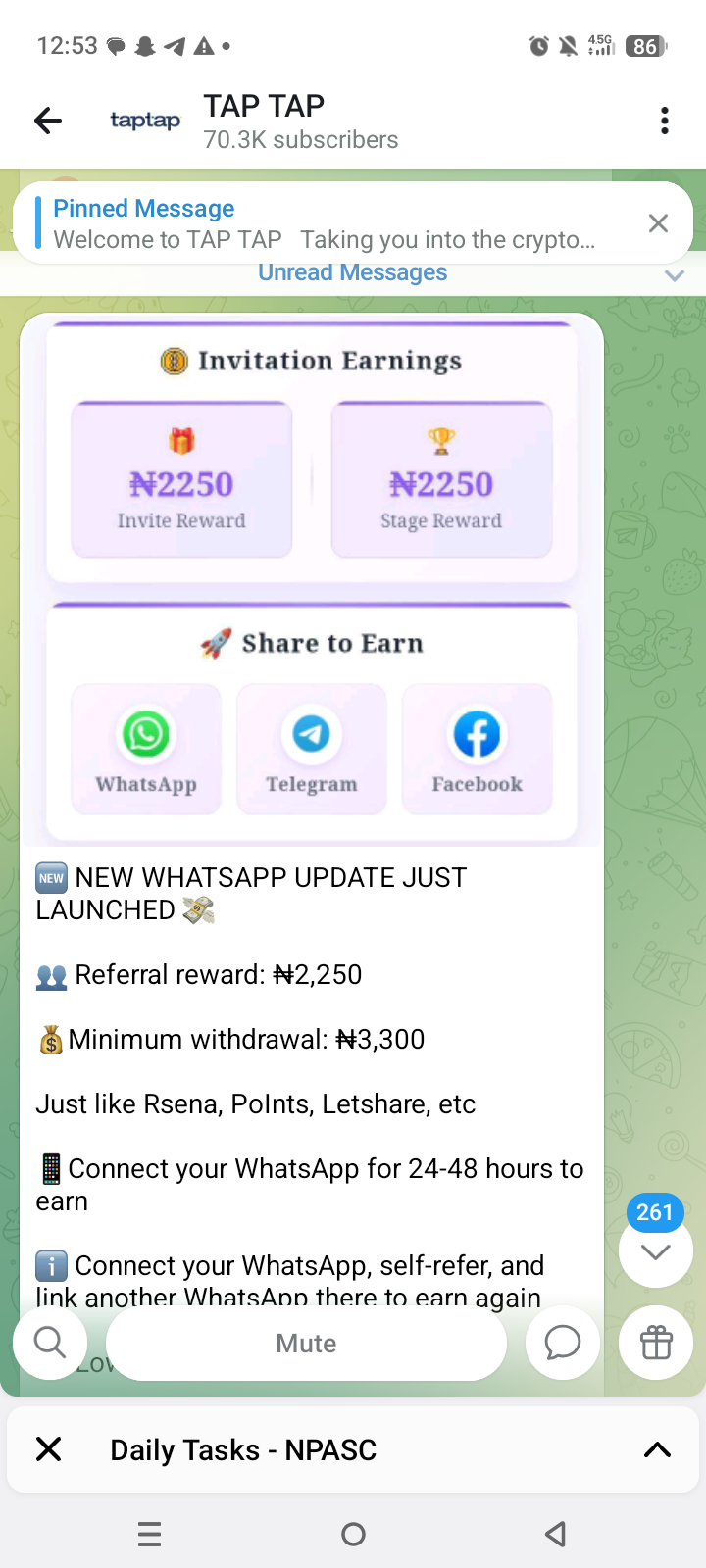Open the Invitation Earnings image in the post

click(311, 578)
